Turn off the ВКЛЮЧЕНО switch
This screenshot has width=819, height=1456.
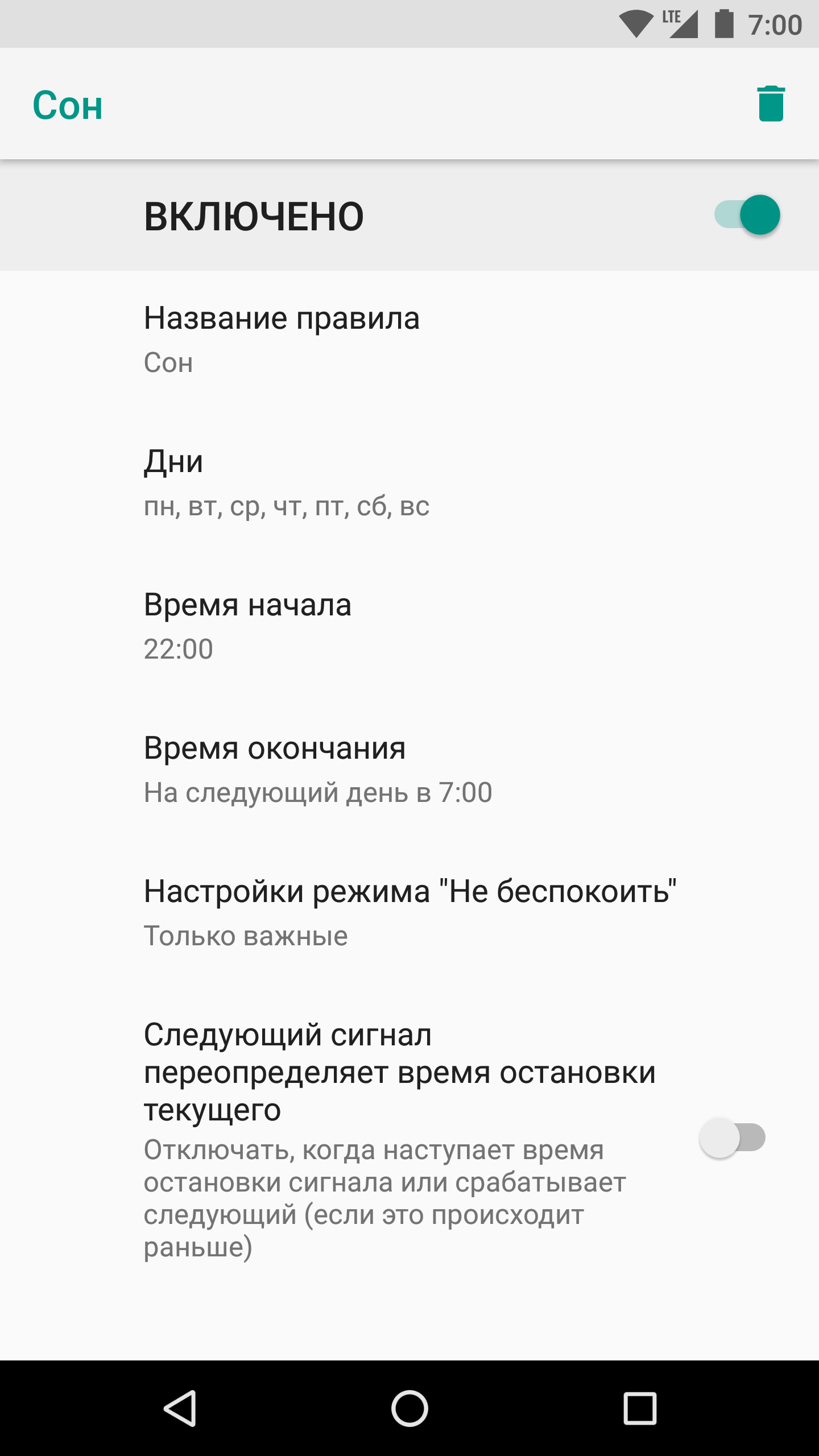coord(748,215)
